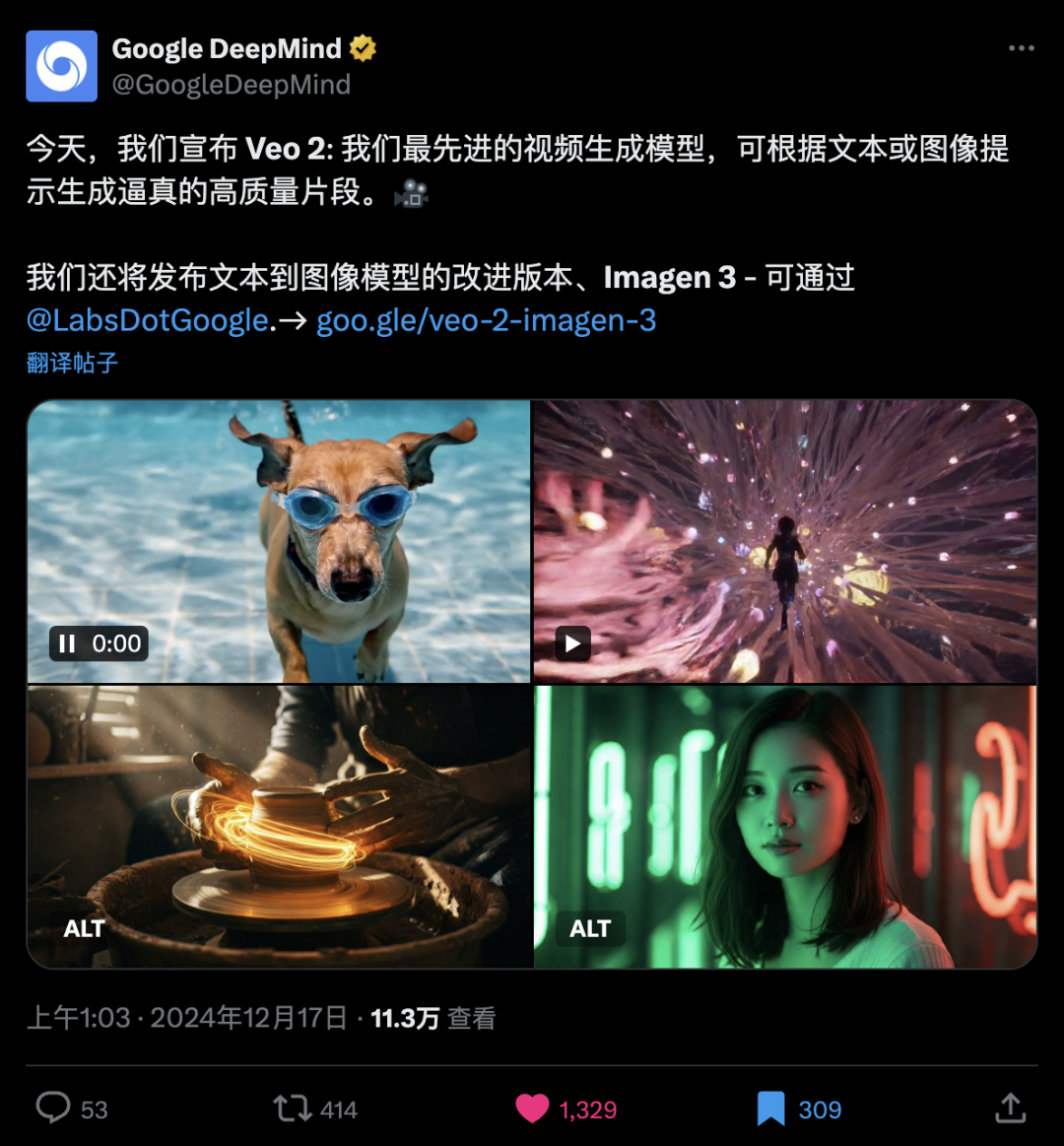Viewport: 1064px width, 1146px height.
Task: Click the 0:00 video timestamp
Action: click(x=115, y=642)
